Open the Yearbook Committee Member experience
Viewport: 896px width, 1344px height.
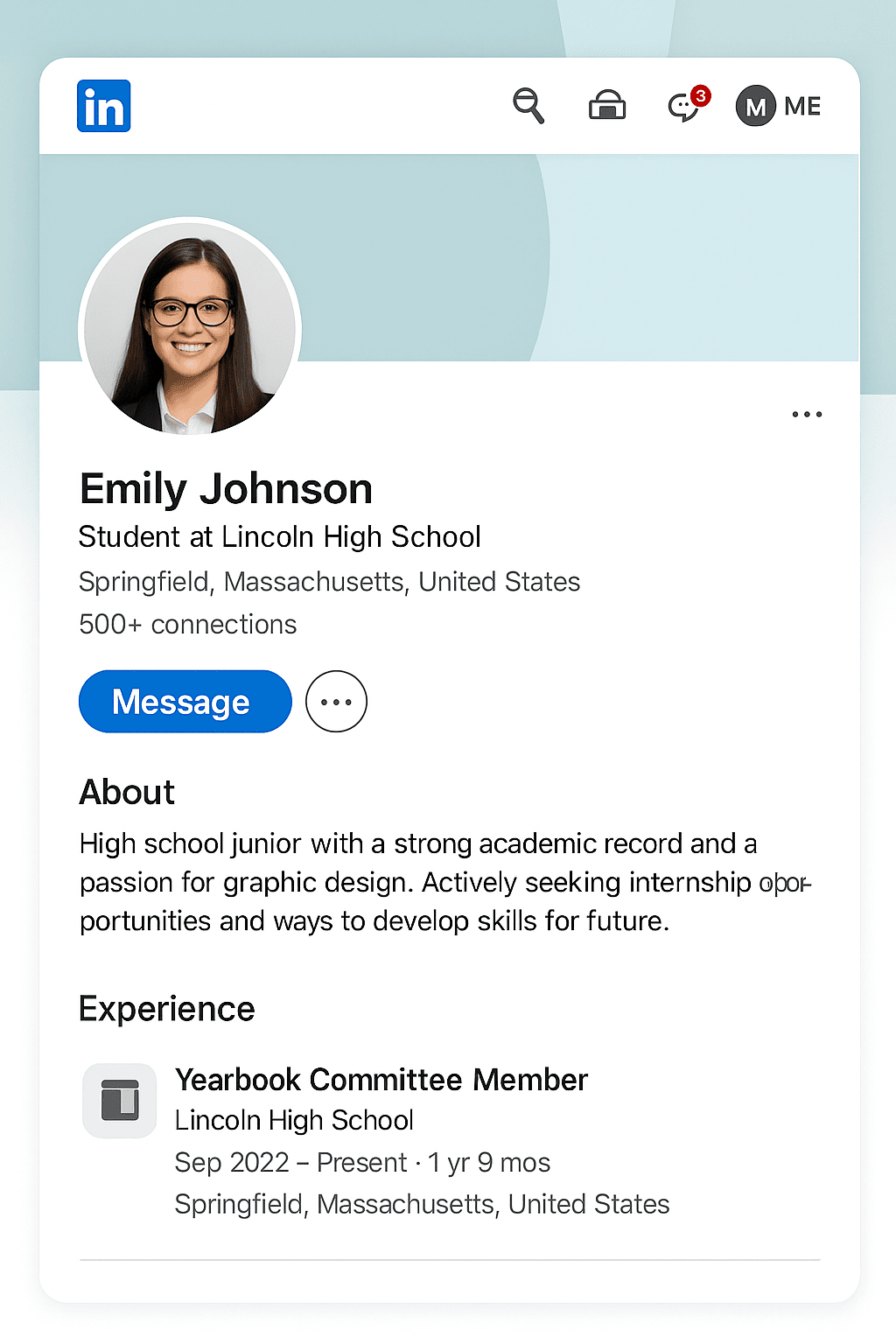pyautogui.click(x=381, y=1080)
